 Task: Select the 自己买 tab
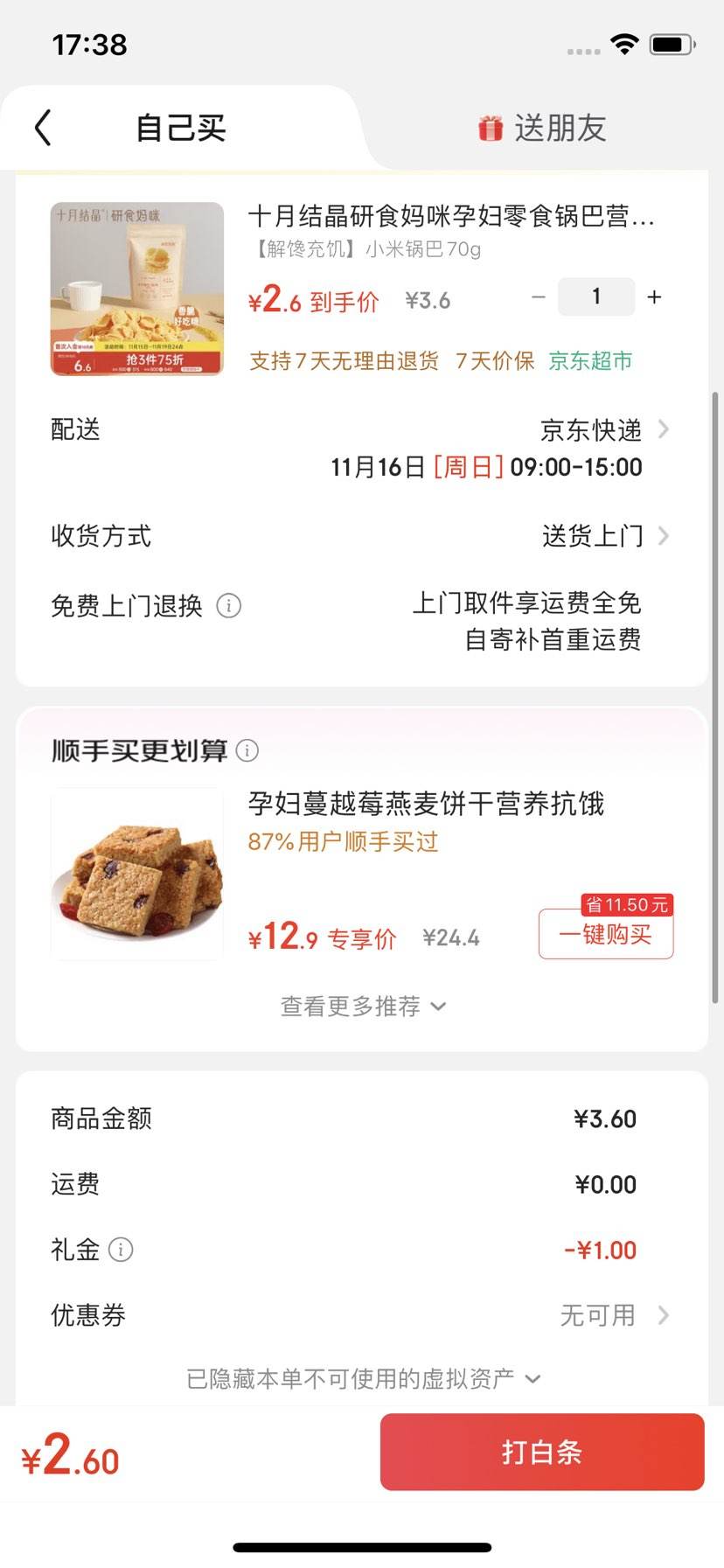tap(180, 129)
